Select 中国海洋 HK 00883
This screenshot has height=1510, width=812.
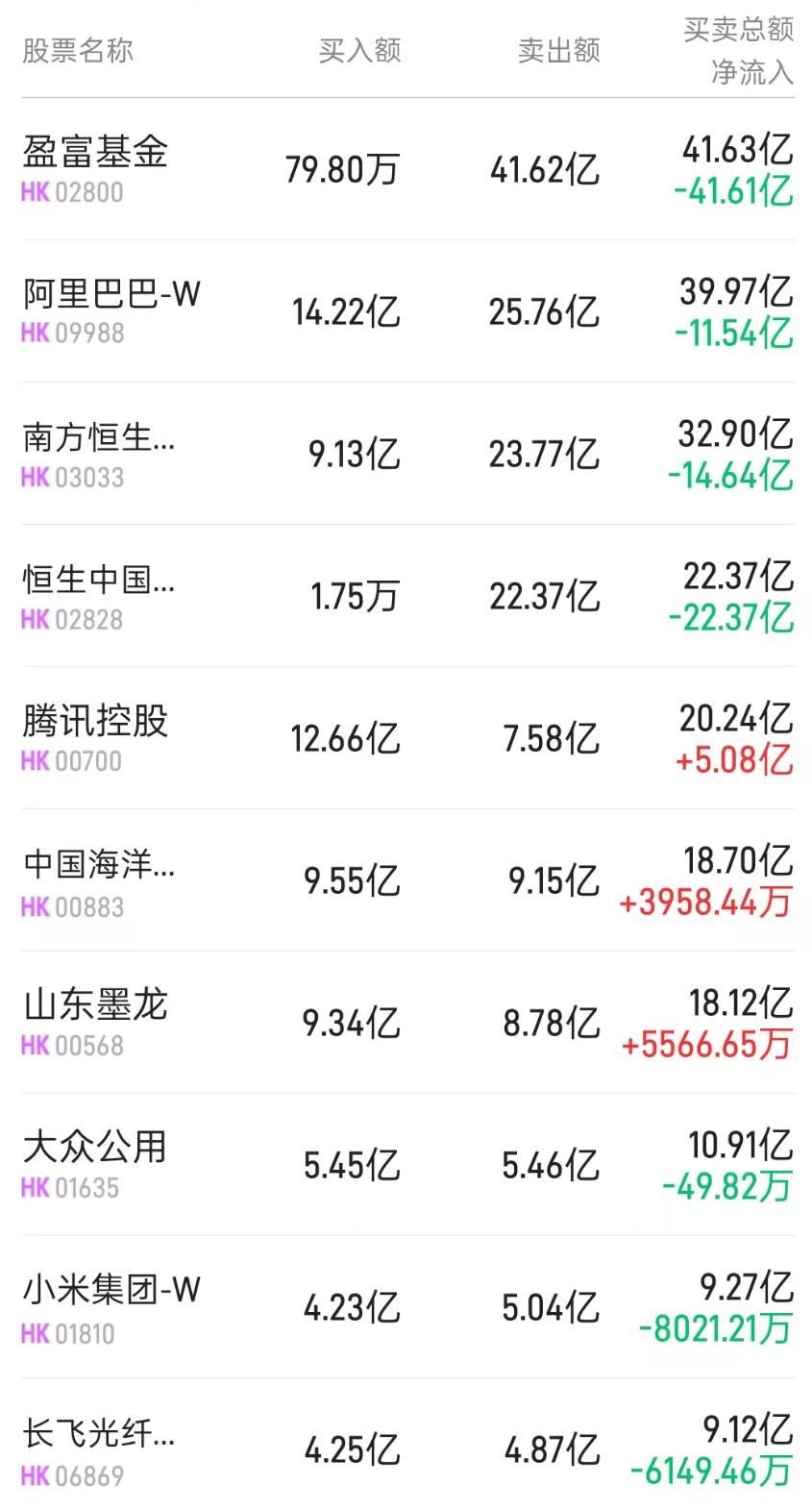click(x=96, y=865)
